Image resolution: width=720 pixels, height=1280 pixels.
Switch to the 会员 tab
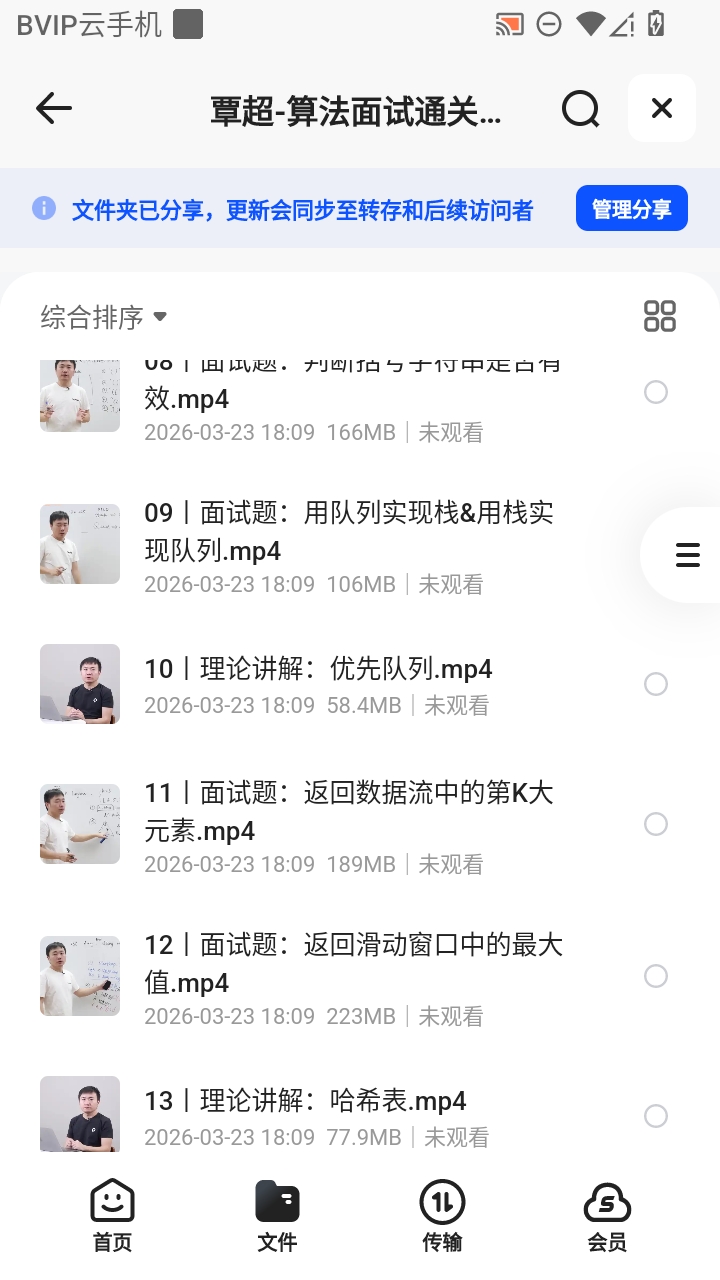point(607,1216)
